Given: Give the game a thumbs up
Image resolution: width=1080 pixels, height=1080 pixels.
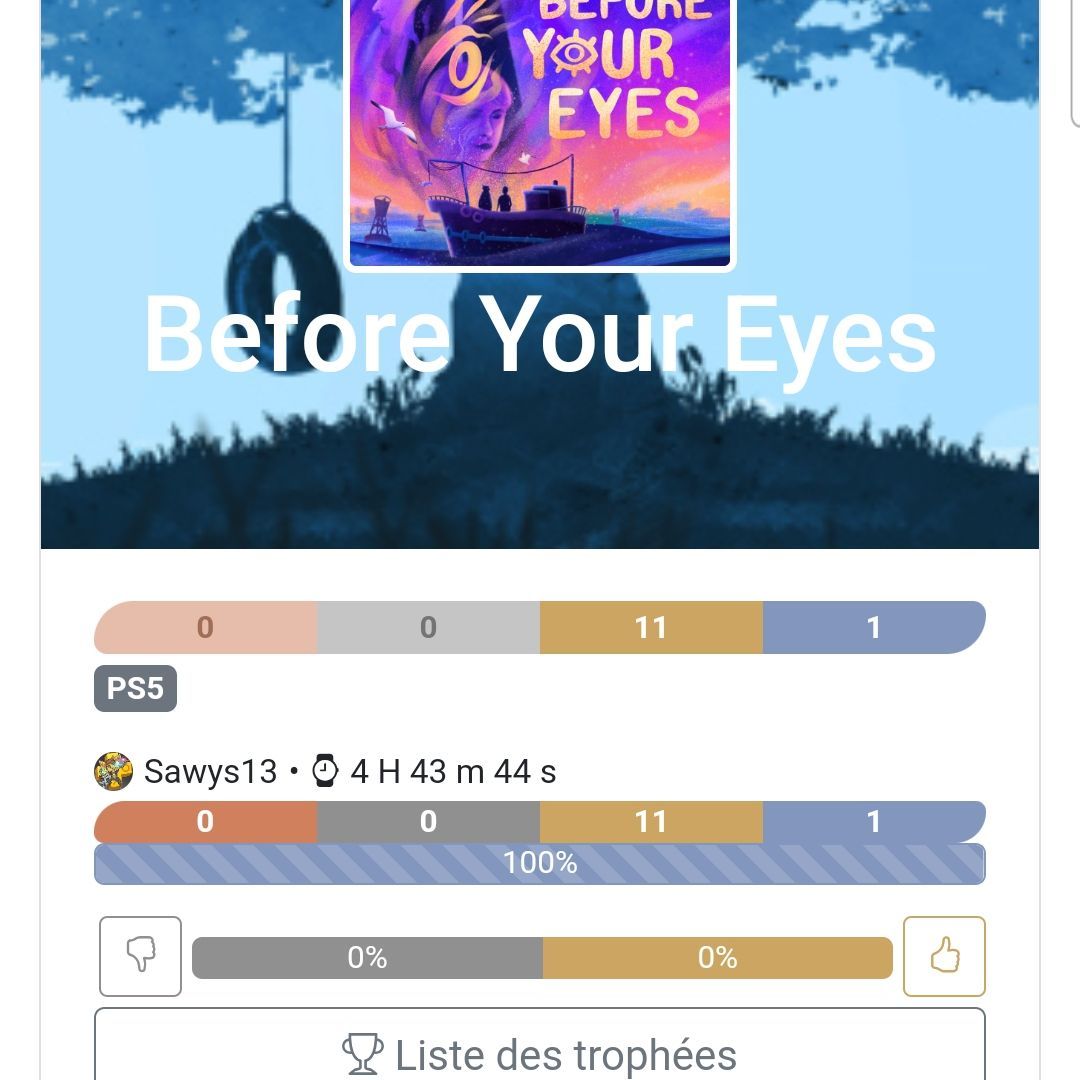Looking at the screenshot, I should [x=944, y=957].
